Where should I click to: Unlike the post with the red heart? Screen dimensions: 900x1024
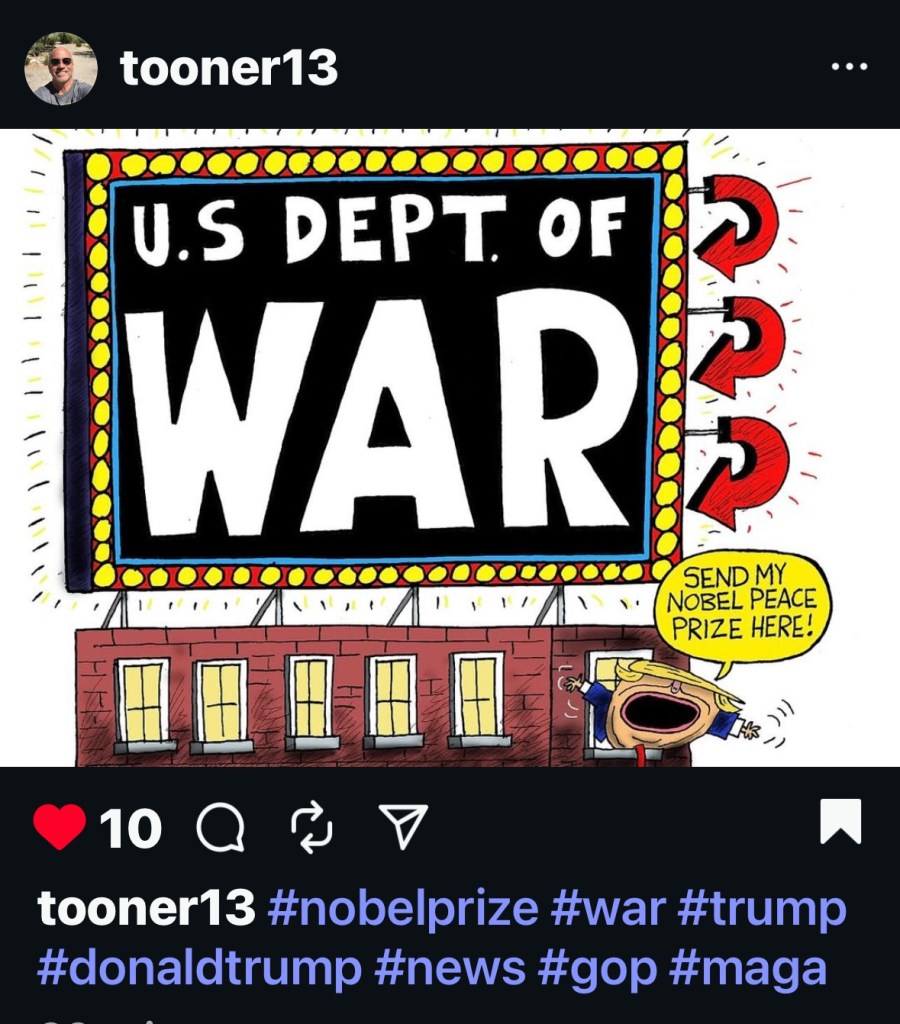[x=59, y=826]
